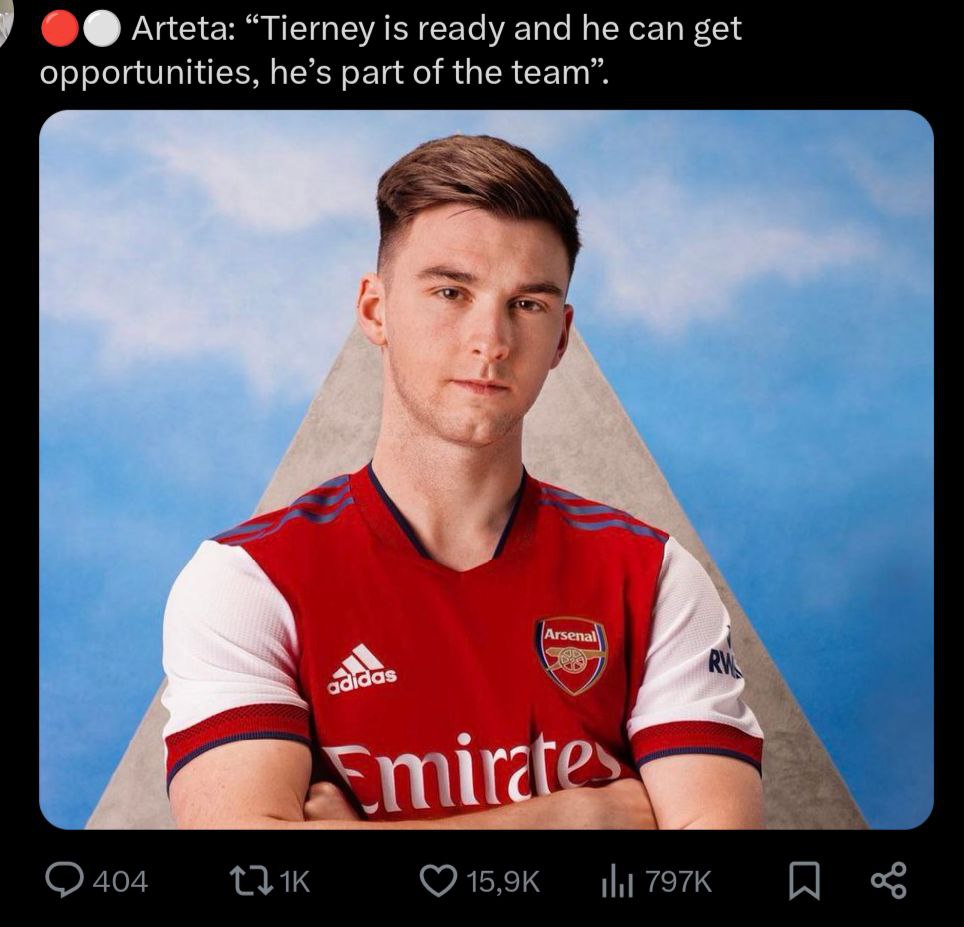This screenshot has width=964, height=927.
Task: Share this post
Action: tap(888, 881)
